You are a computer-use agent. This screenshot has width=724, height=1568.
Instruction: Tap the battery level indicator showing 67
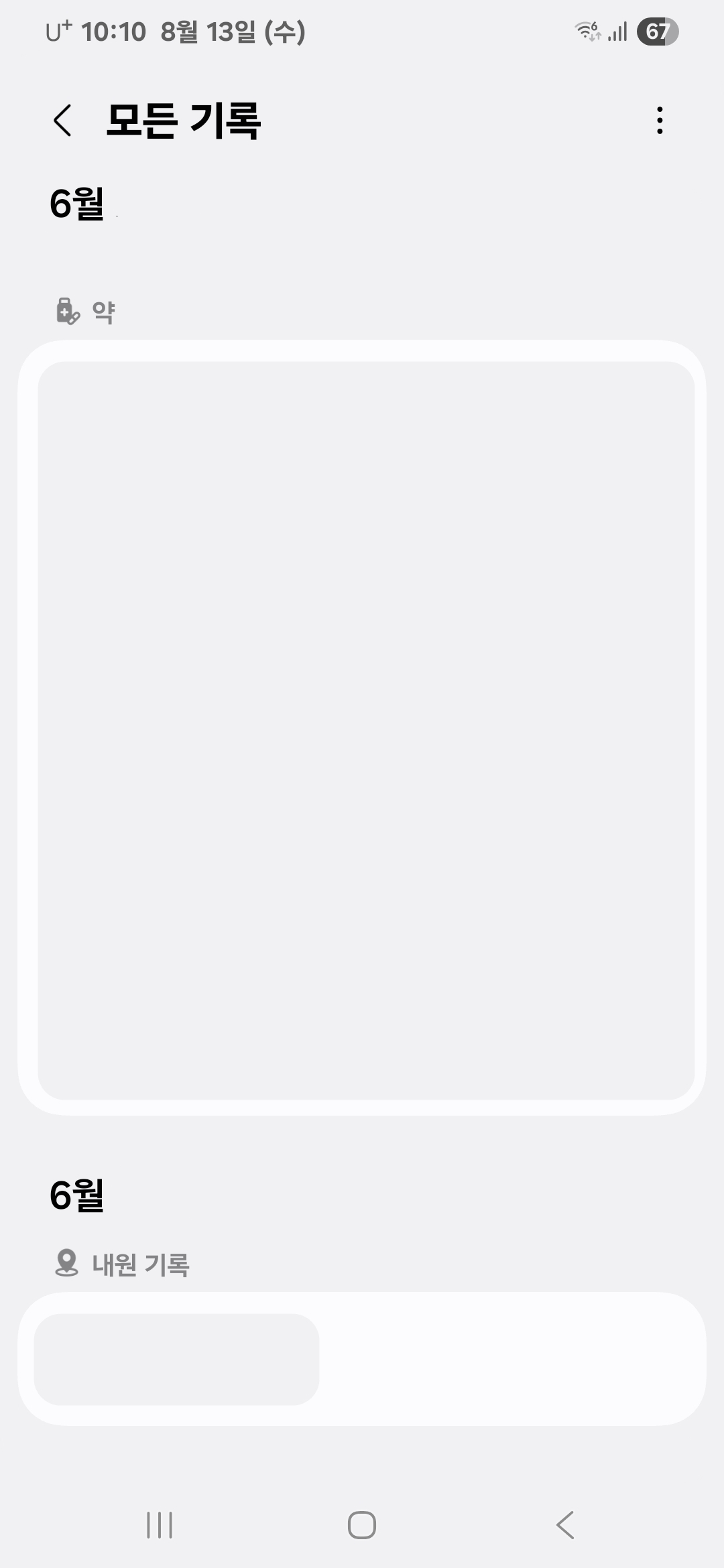coord(660,31)
